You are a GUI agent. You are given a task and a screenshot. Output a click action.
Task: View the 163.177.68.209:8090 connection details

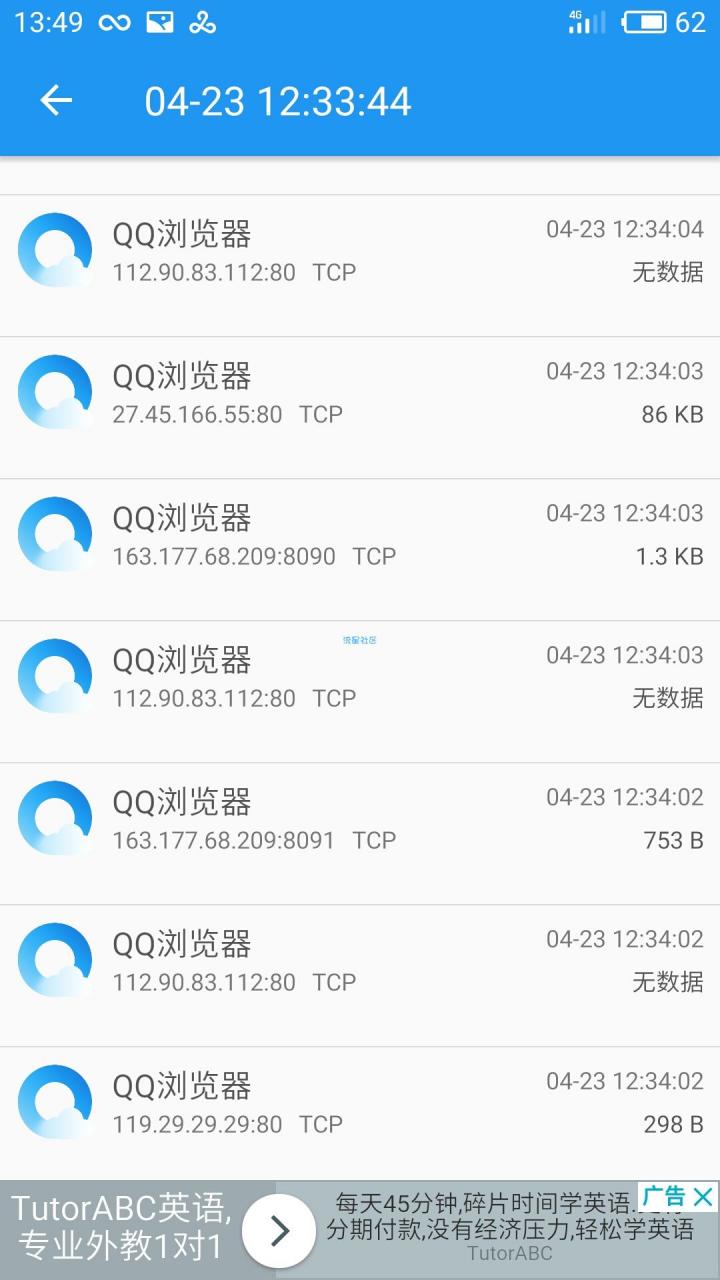coord(360,535)
